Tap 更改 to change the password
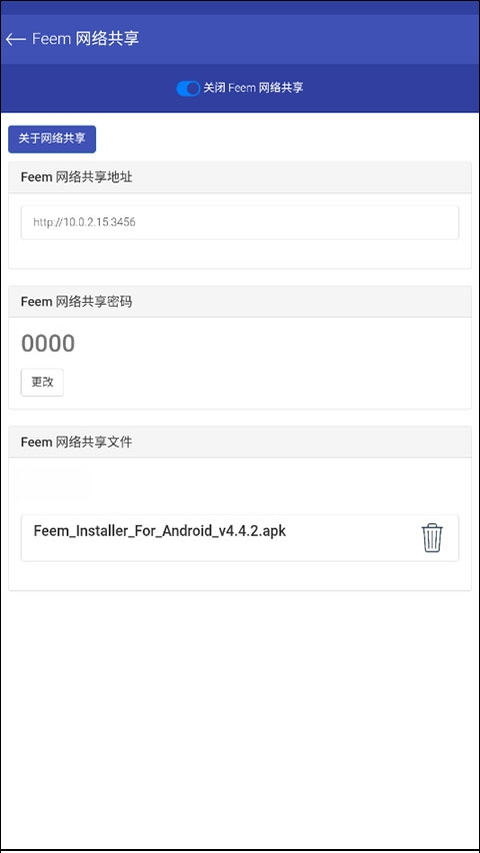The height and width of the screenshot is (853, 480). (x=42, y=382)
